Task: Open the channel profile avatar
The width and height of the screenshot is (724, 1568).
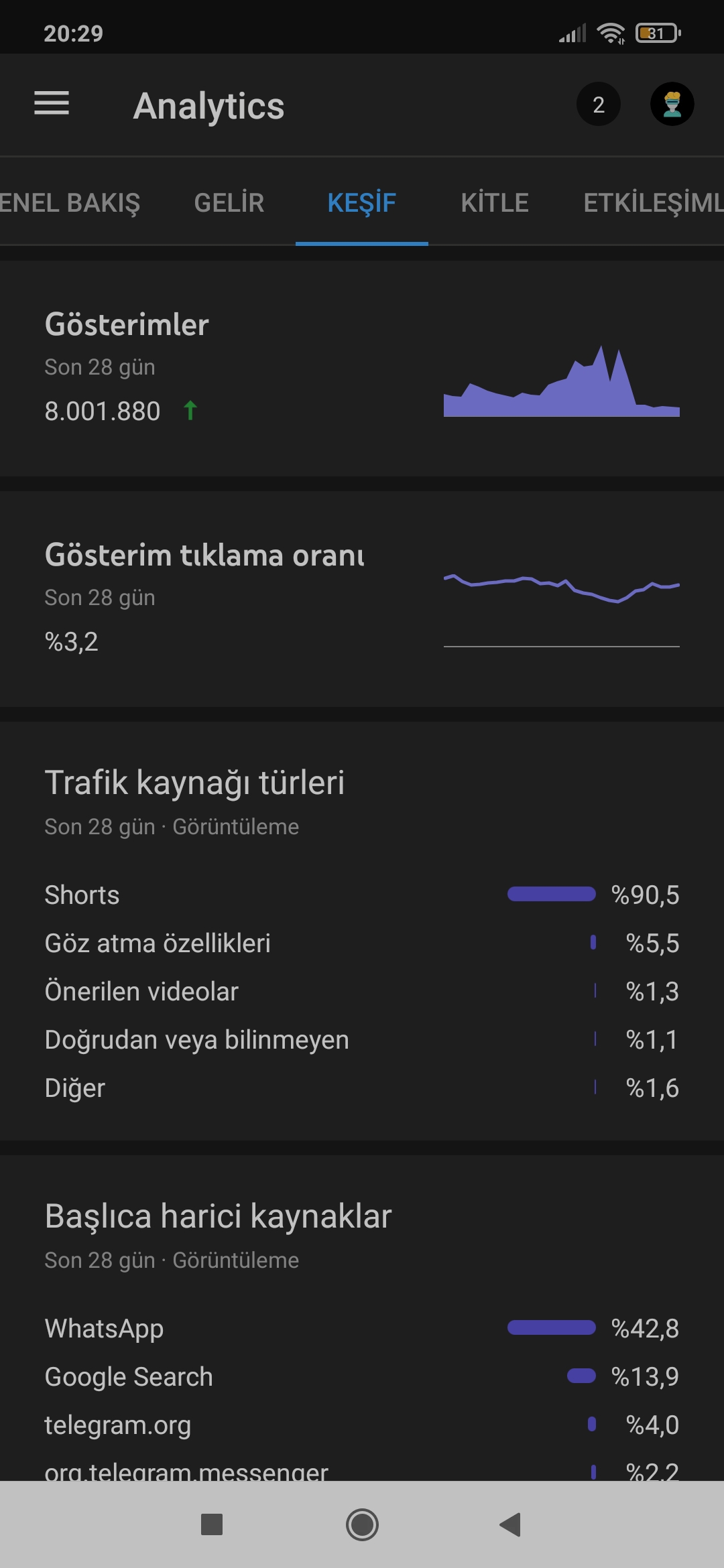Action: click(x=672, y=105)
